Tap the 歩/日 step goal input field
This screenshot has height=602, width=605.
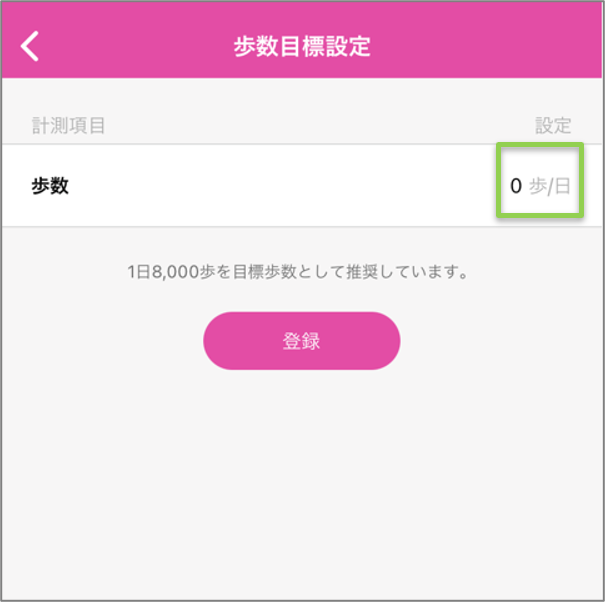point(540,185)
